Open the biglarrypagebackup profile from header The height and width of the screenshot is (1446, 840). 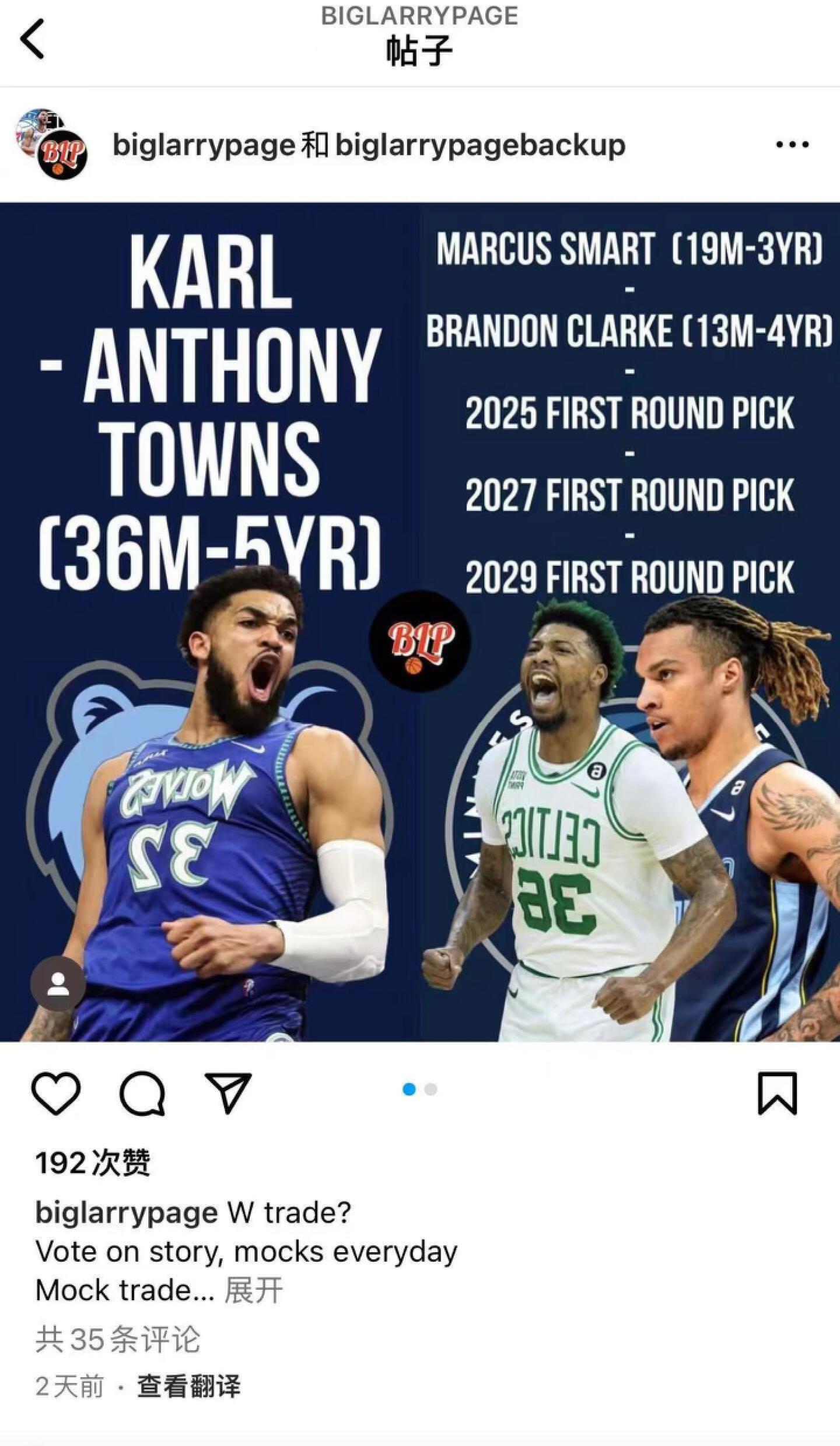coord(480,145)
